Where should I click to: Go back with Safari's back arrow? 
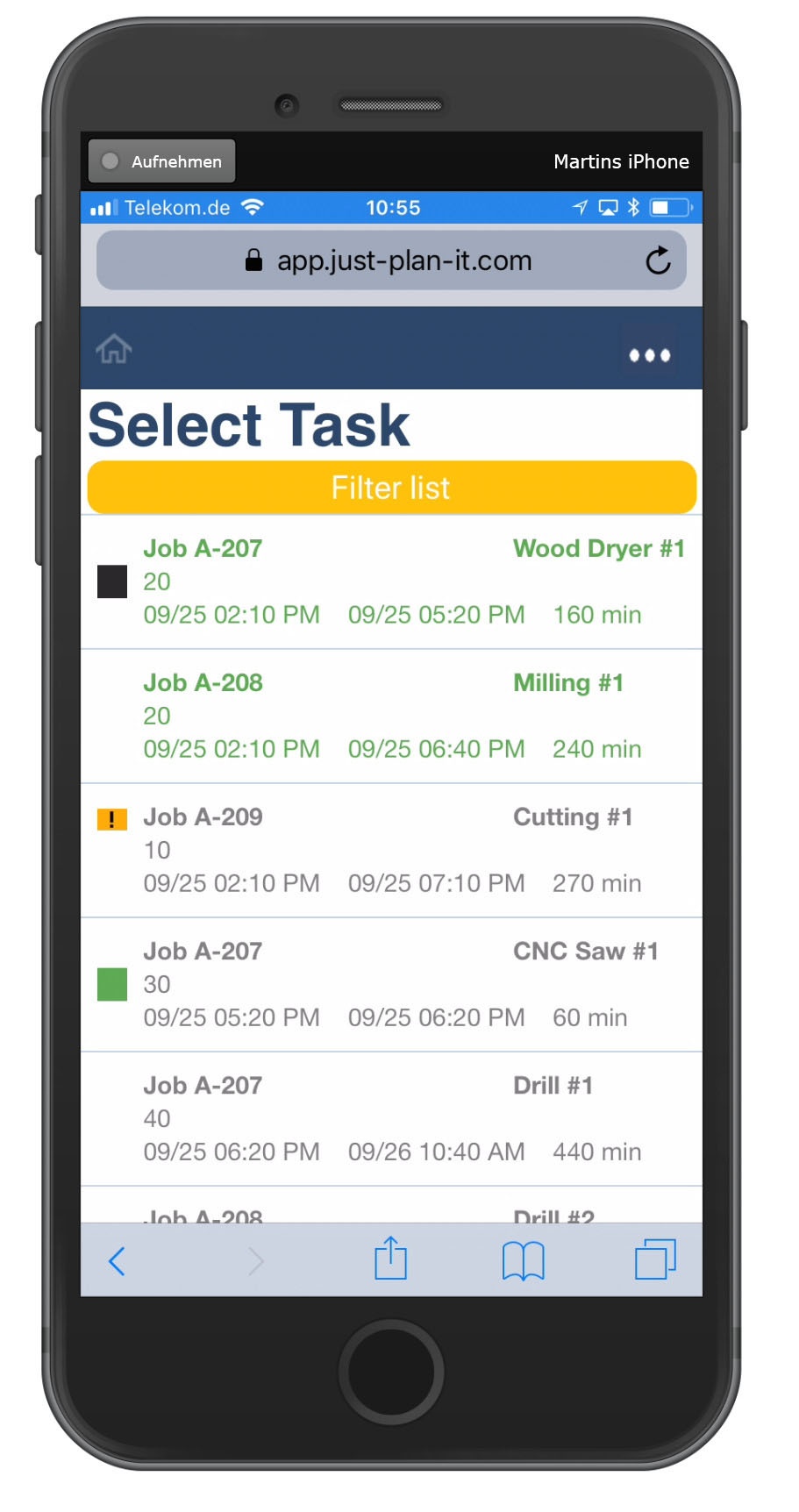(x=117, y=1261)
